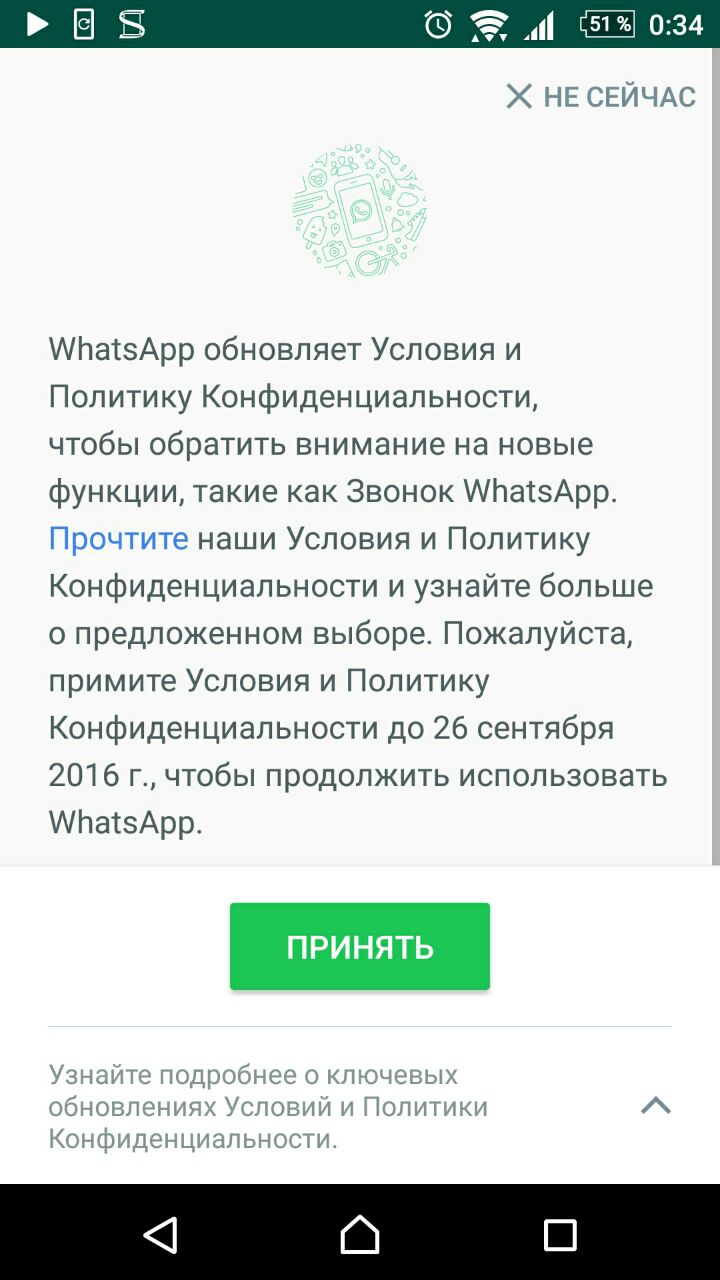Accept terms with the ПРИНЯТЬ button
Image resolution: width=720 pixels, height=1280 pixels.
tap(360, 947)
